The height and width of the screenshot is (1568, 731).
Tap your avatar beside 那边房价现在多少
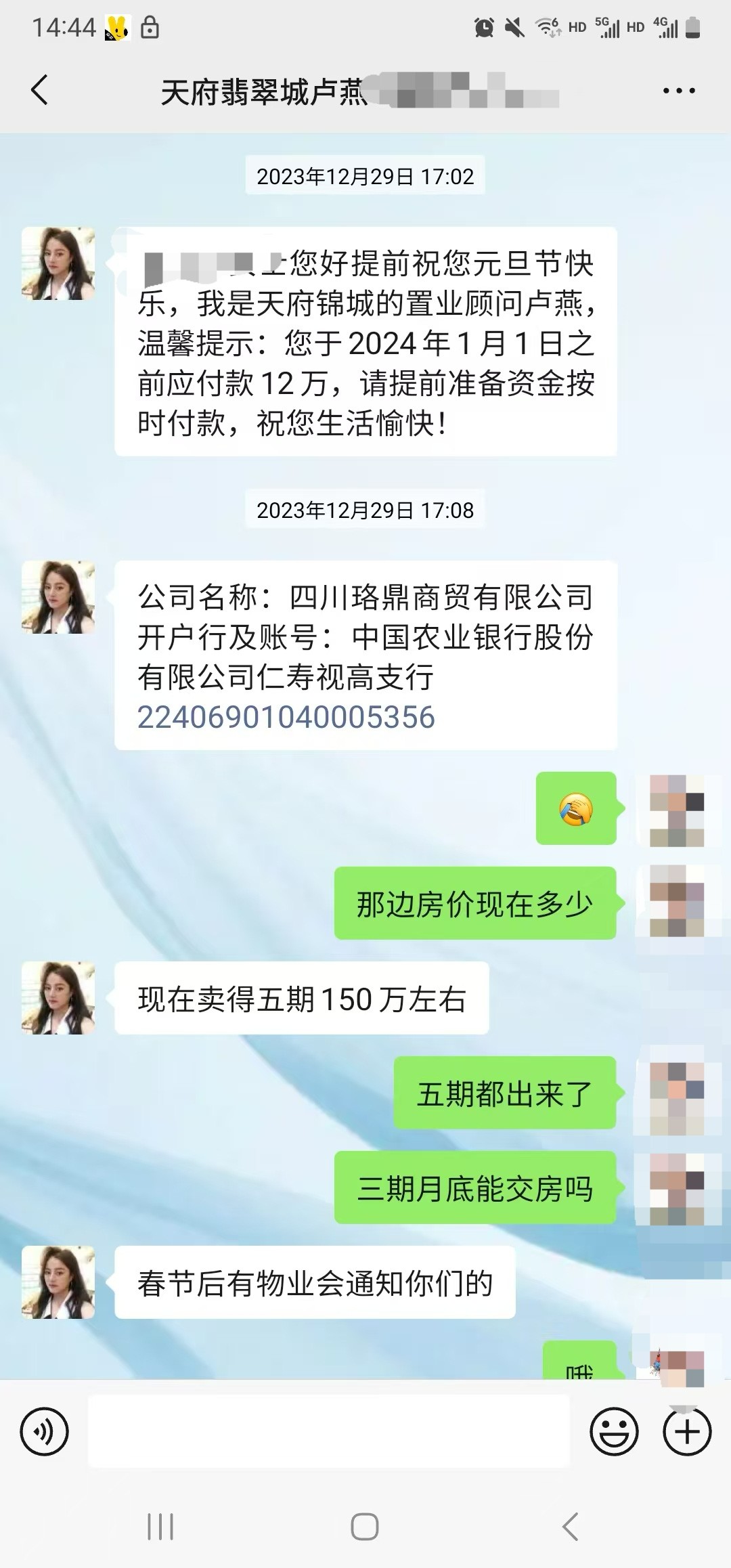[x=677, y=902]
